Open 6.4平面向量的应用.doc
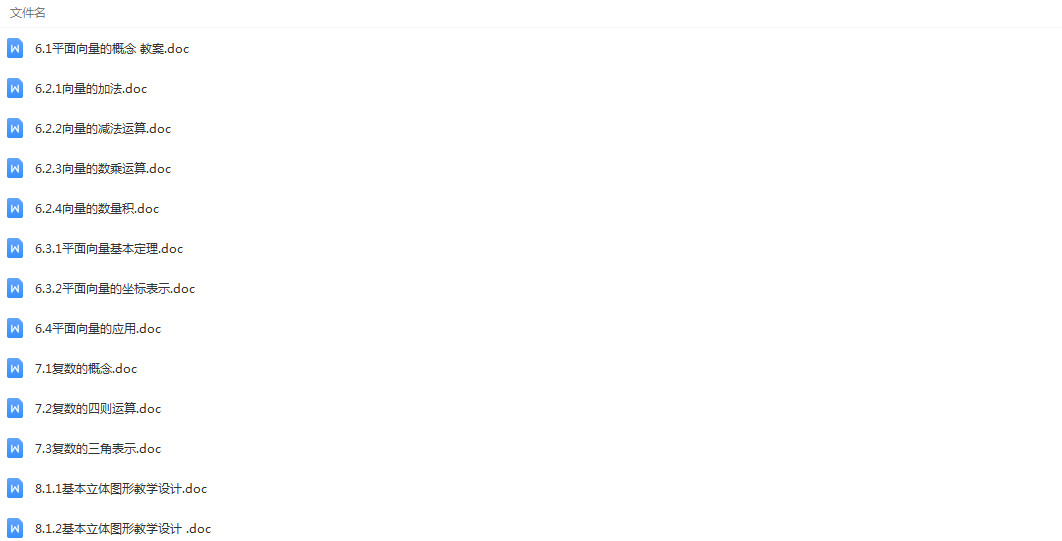The image size is (1062, 541). click(x=97, y=329)
